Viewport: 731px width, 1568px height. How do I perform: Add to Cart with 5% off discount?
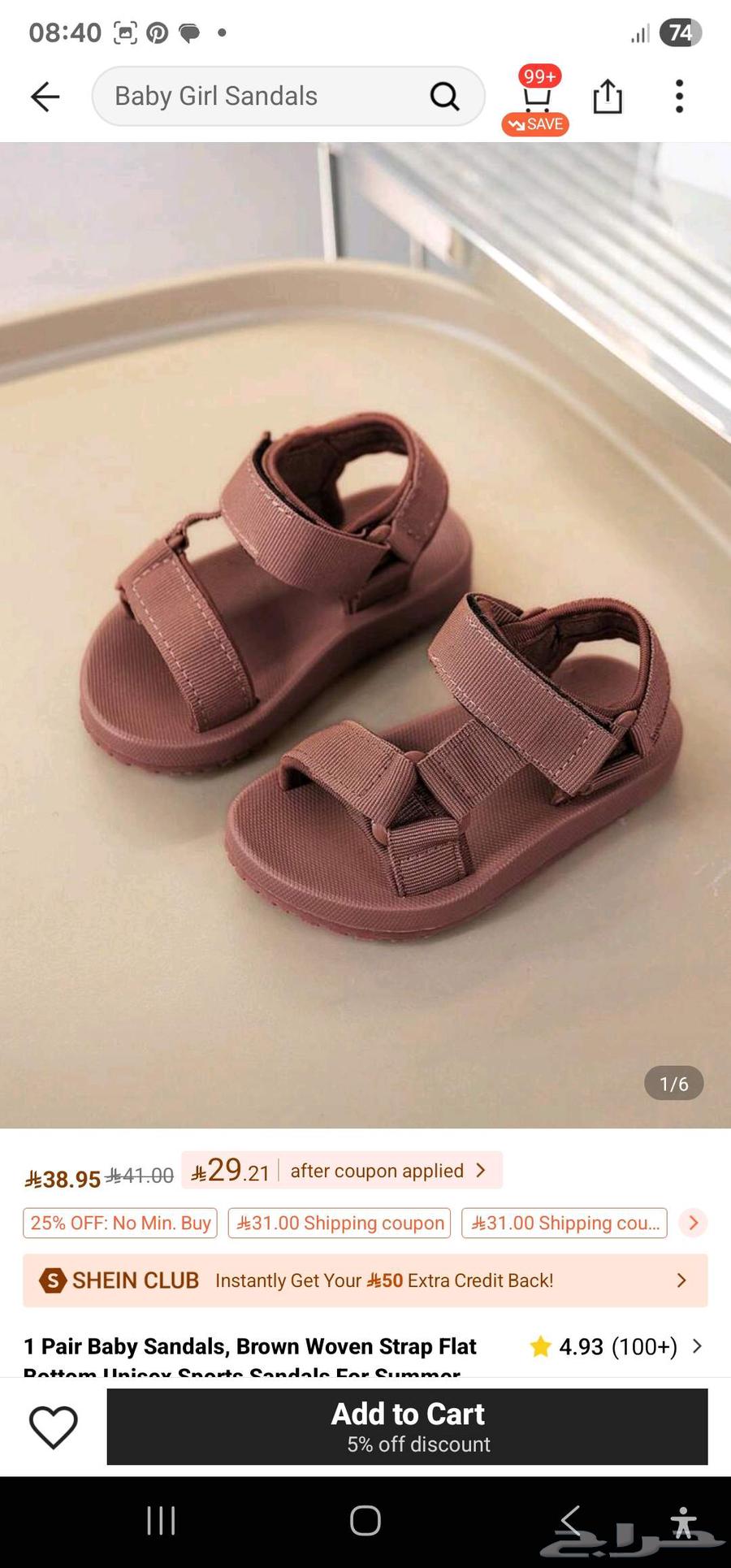(x=407, y=1427)
